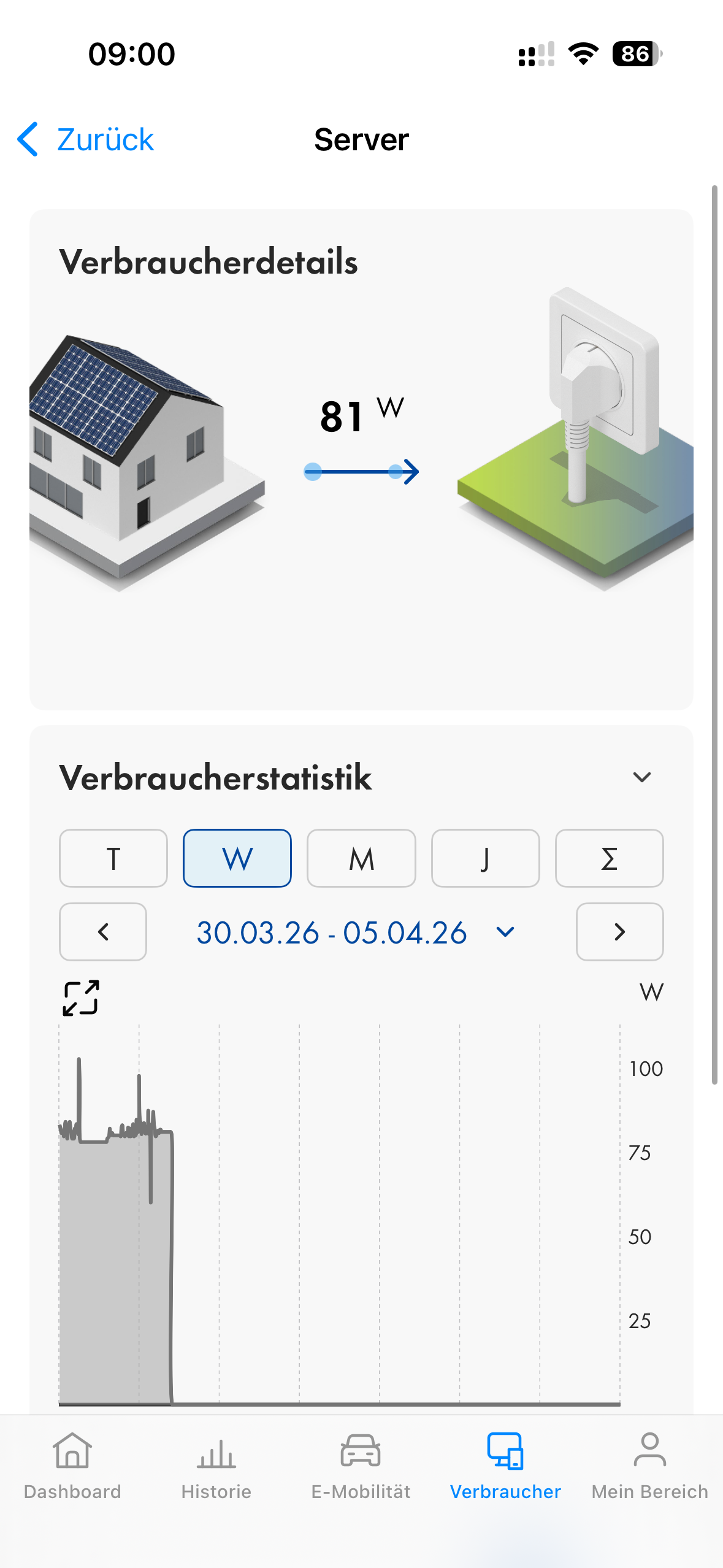Open the Mein Bereich tab
723x1568 pixels.
649,1466
